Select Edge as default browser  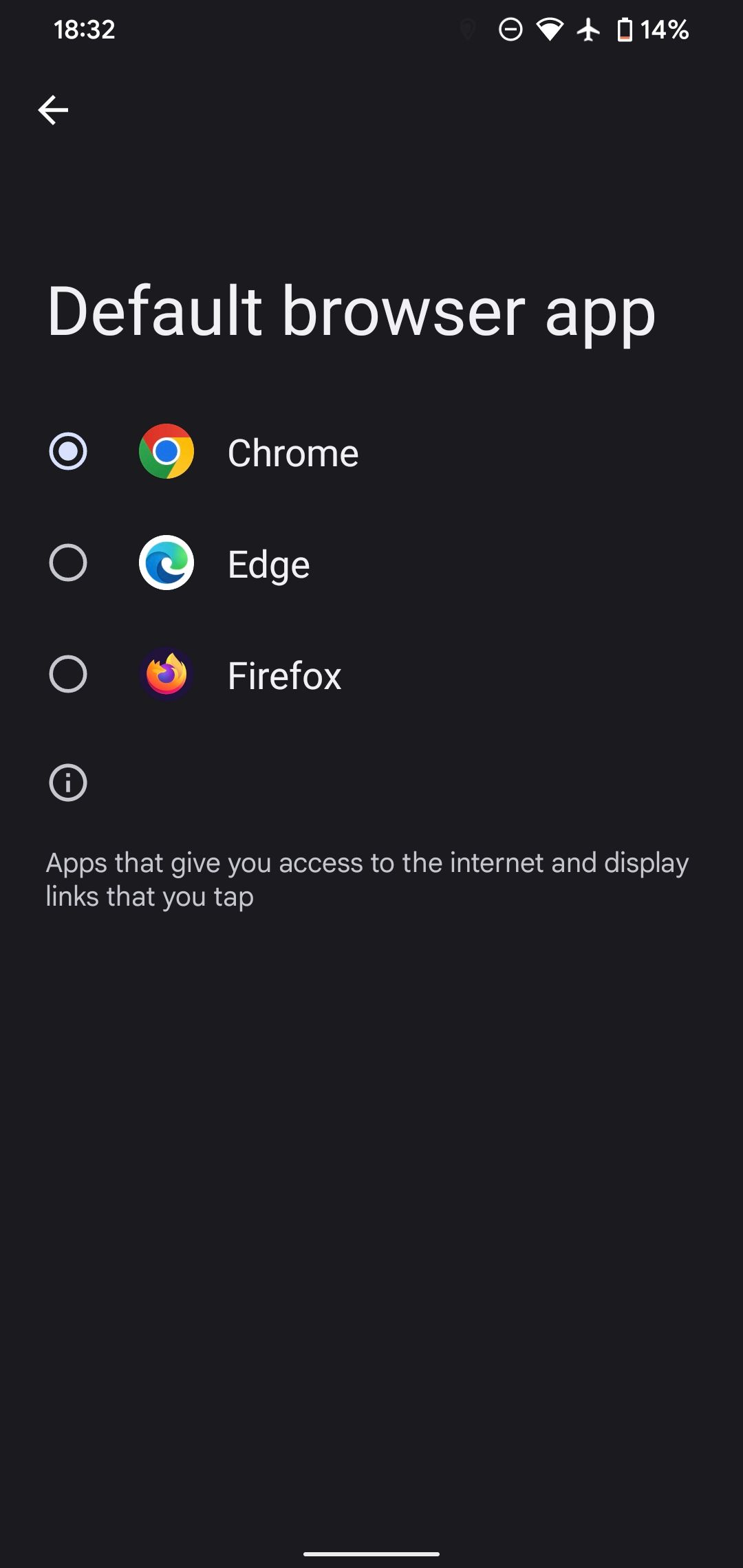[x=67, y=563]
